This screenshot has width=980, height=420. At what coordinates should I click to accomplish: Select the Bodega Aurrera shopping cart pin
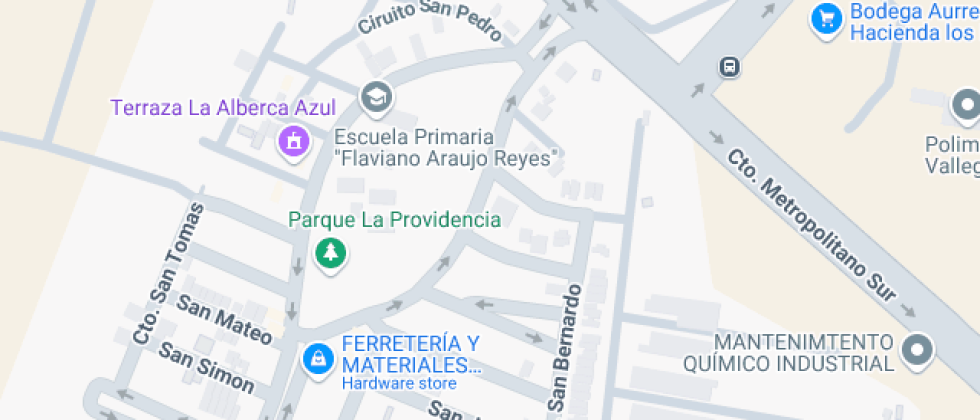(826, 18)
